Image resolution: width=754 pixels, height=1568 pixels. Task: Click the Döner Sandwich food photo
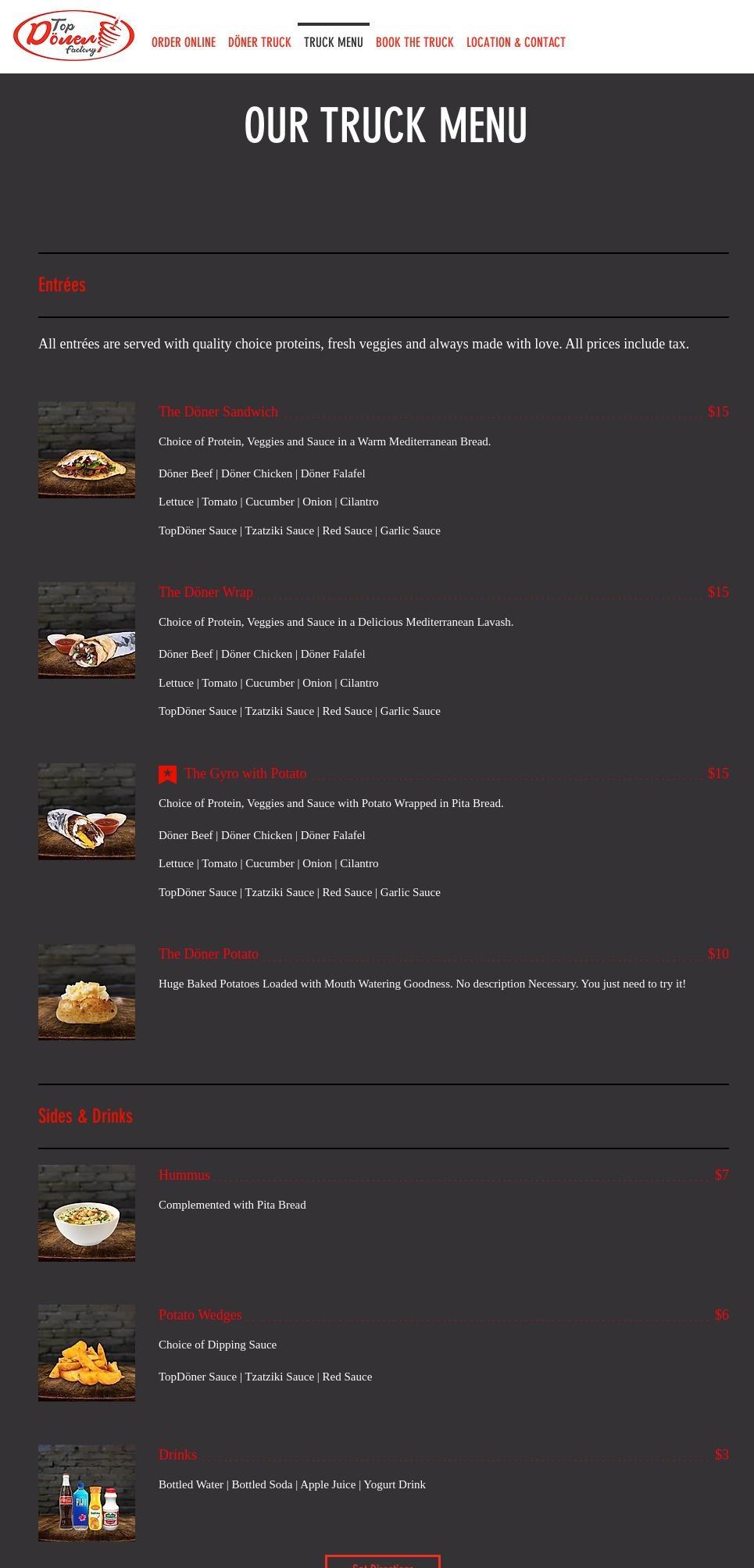point(86,450)
